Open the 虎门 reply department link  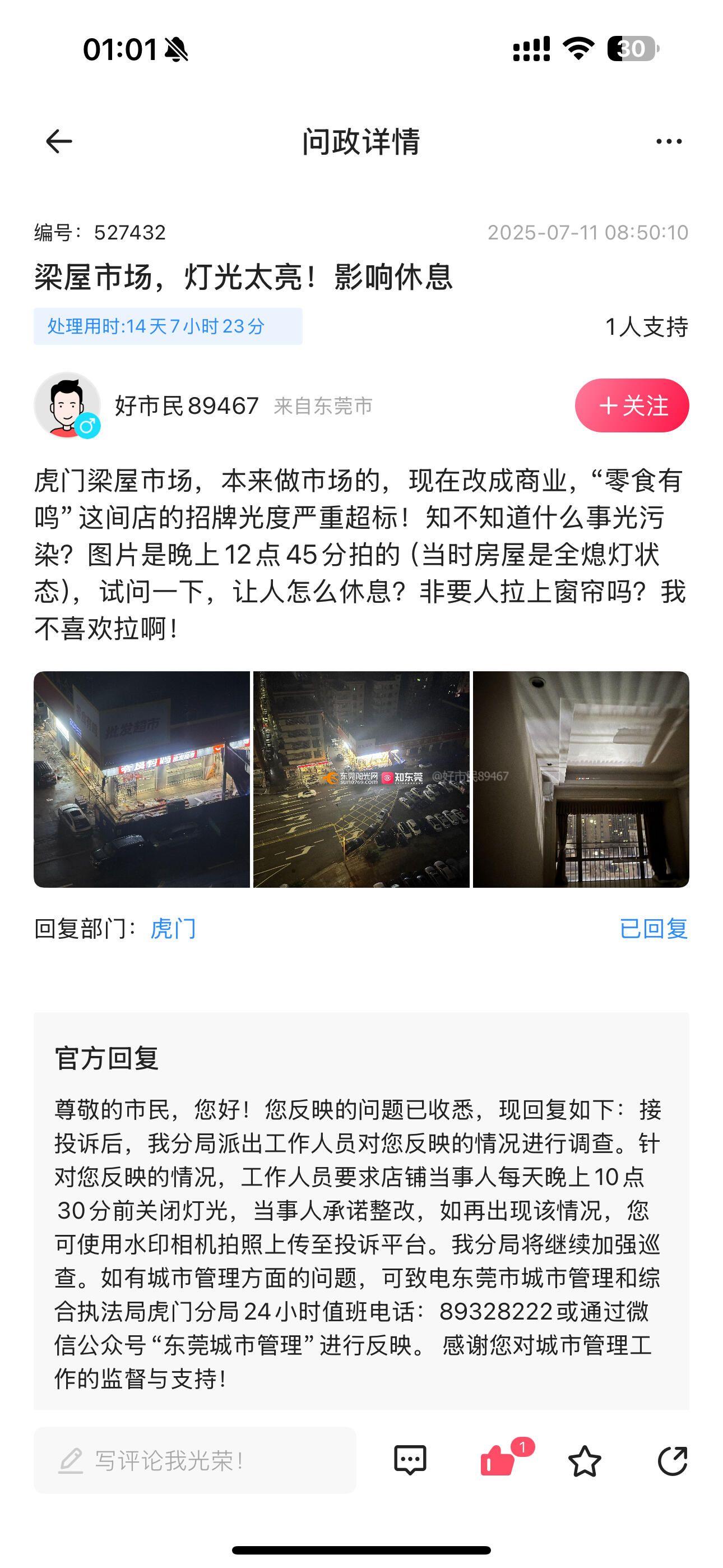coord(173,929)
